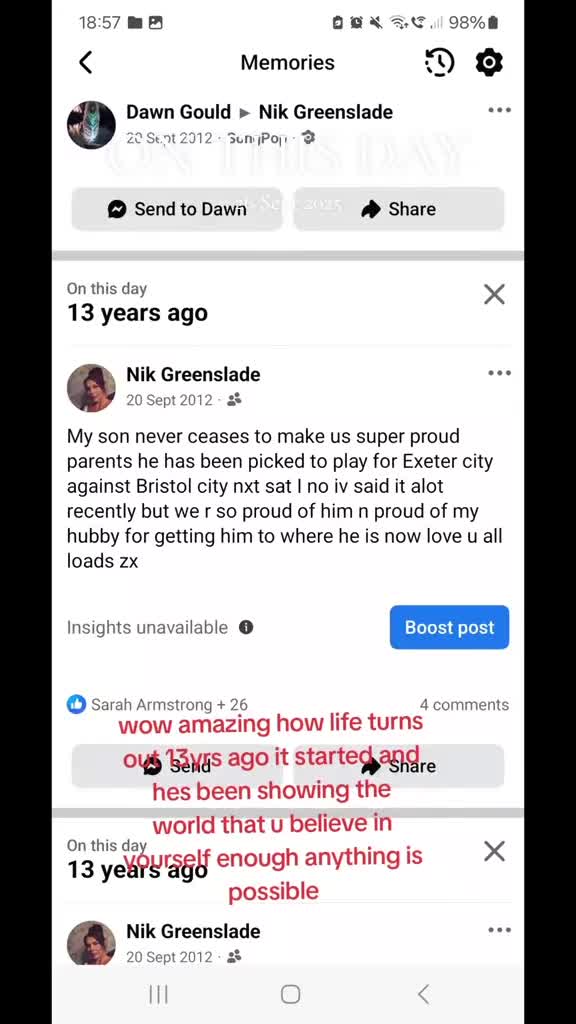Open the 4 comments
Screen dimensions: 576x1024
[464, 705]
